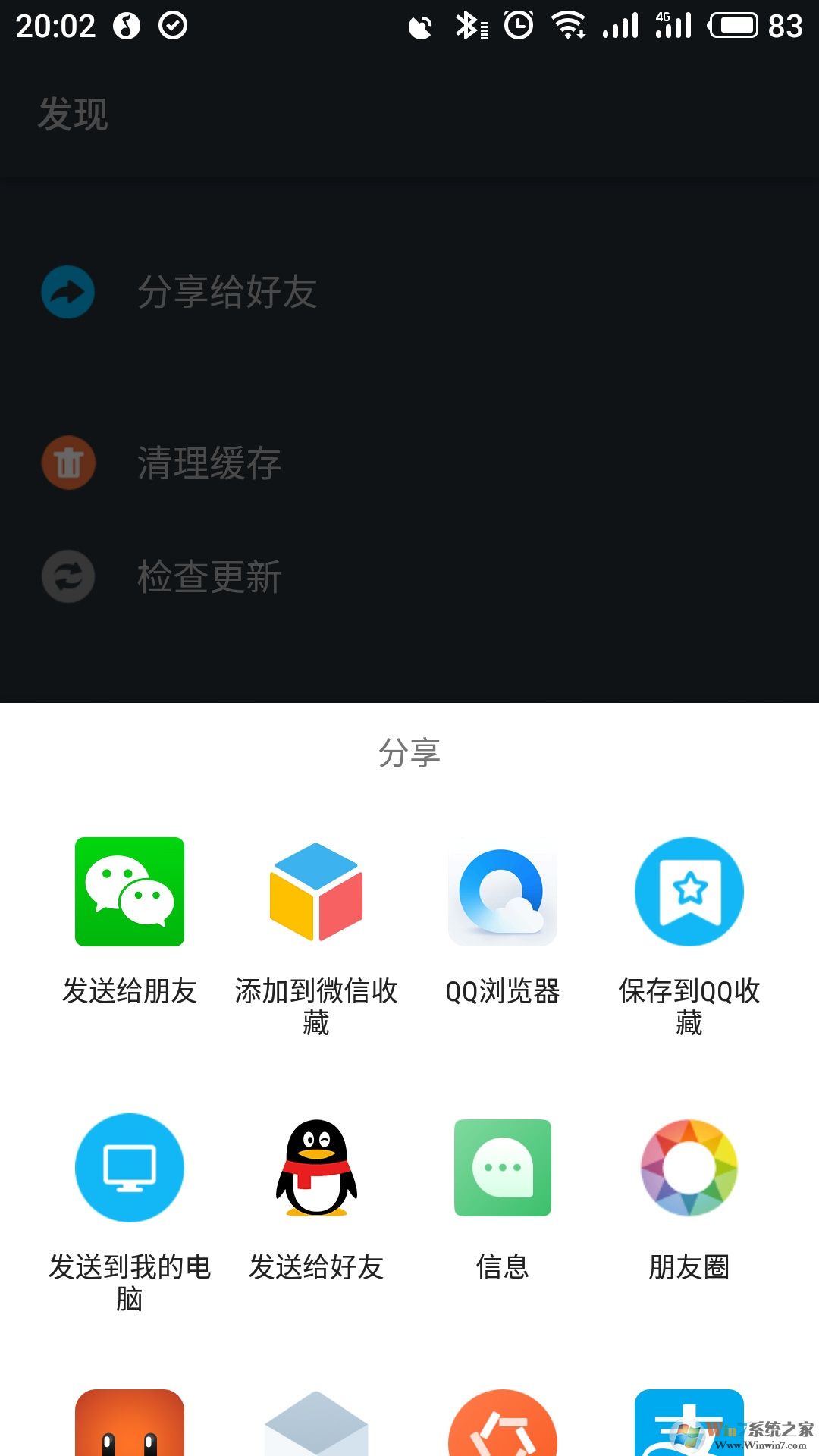The width and height of the screenshot is (819, 1456).
Task: Tap the 分享 header of the share sheet
Action: point(409,753)
